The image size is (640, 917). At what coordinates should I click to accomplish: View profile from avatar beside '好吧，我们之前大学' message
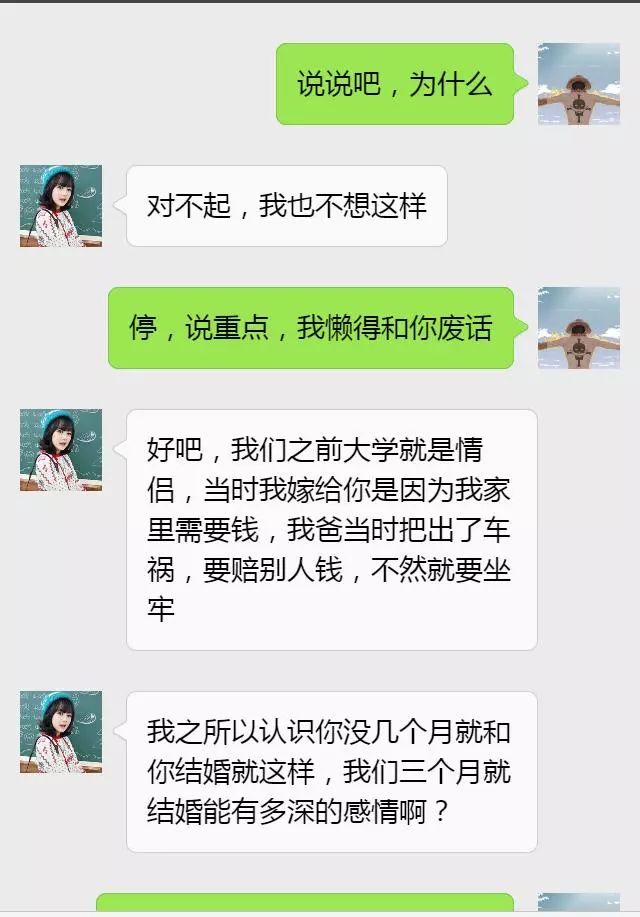pyautogui.click(x=61, y=450)
